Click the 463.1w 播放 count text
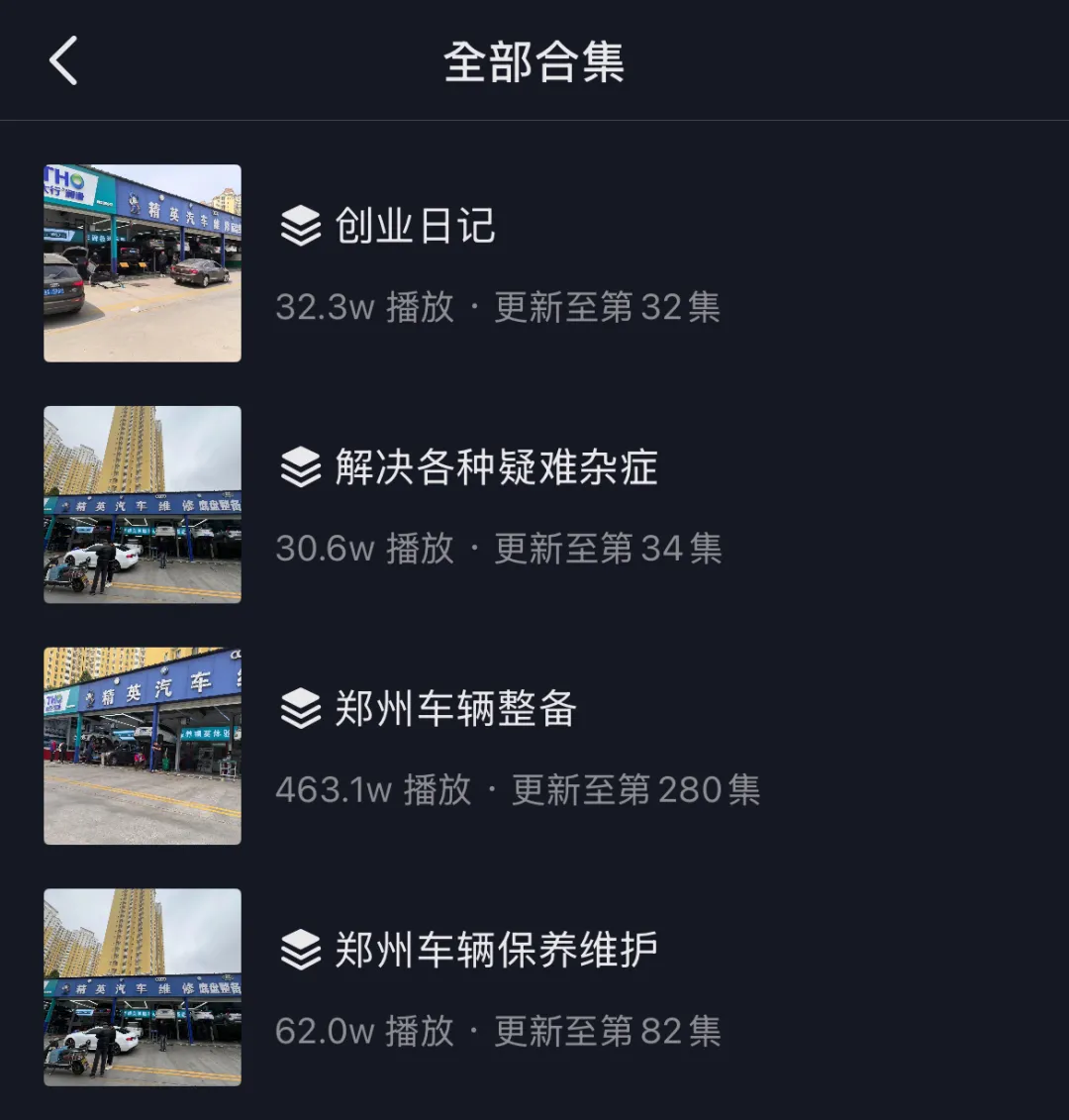The image size is (1069, 1120). (370, 789)
